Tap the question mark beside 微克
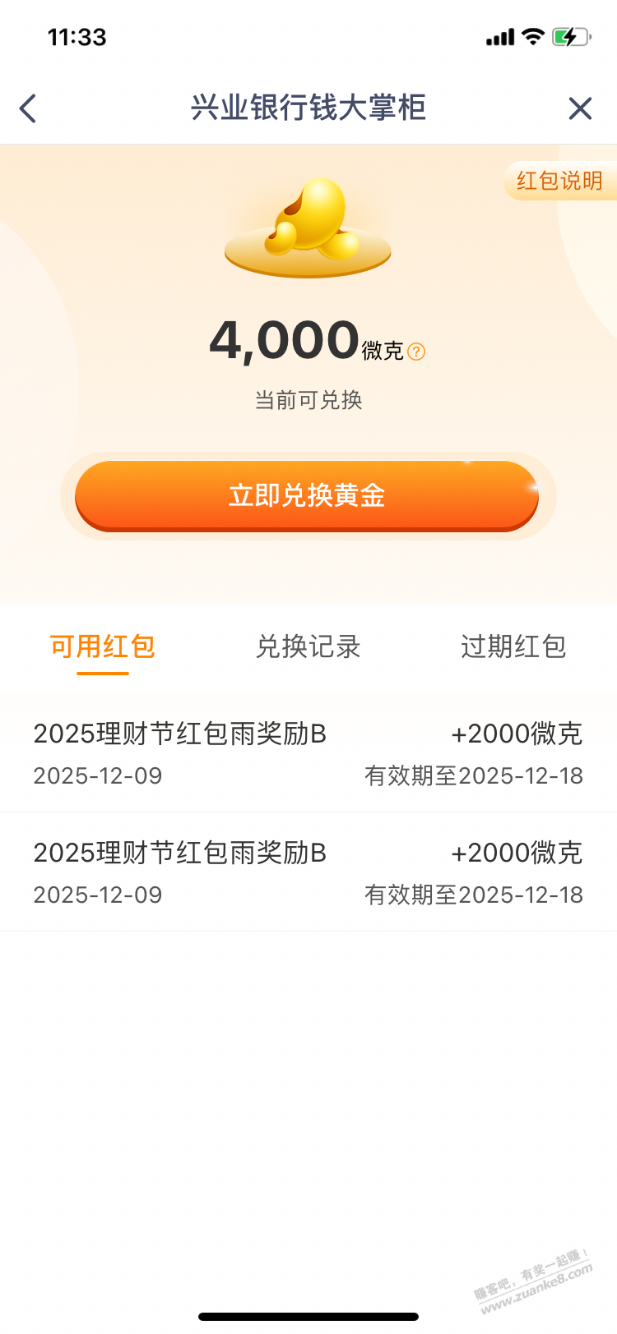The width and height of the screenshot is (617, 1334). point(416,352)
